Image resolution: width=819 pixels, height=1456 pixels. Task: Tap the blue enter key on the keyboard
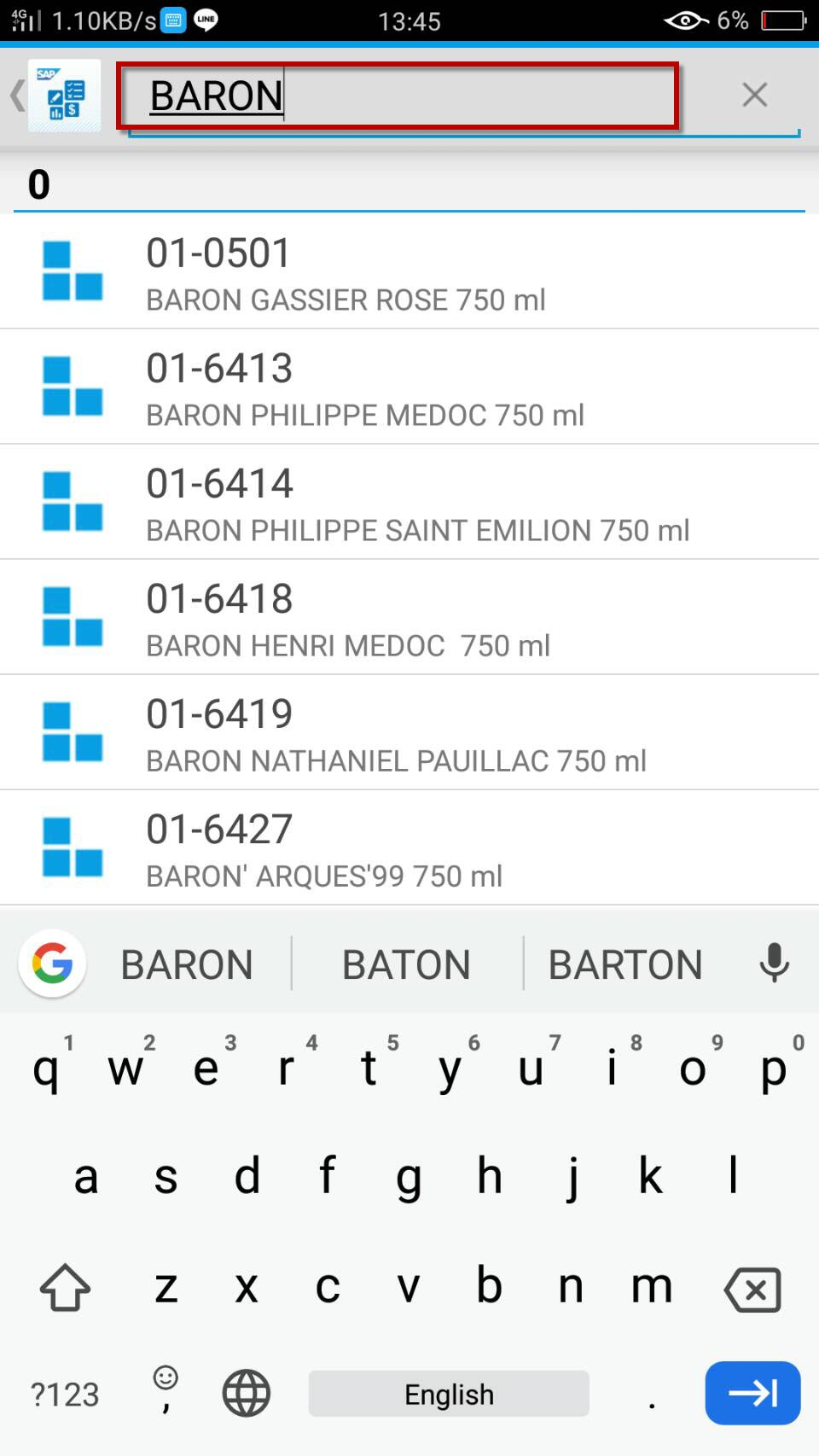752,1393
